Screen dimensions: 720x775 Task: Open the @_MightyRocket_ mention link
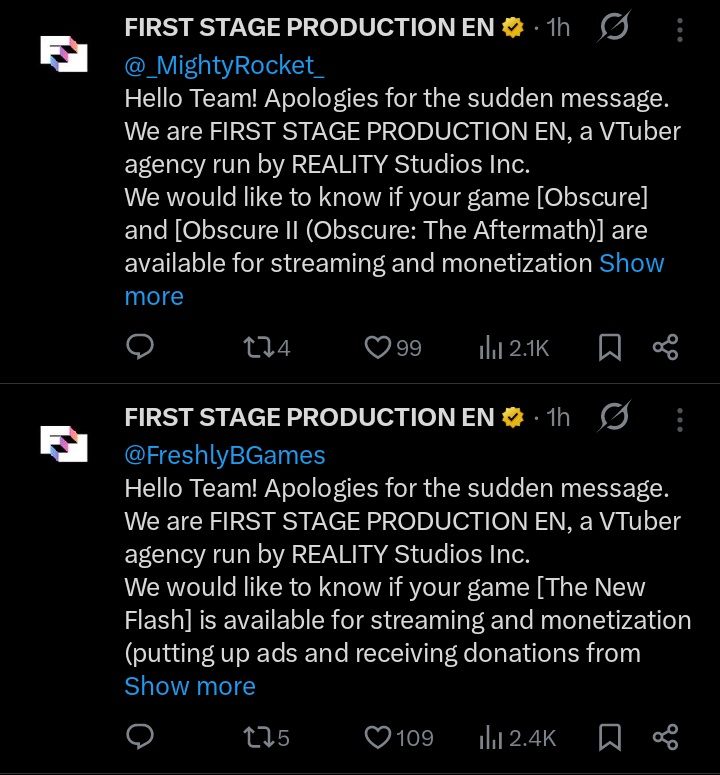[x=224, y=65]
